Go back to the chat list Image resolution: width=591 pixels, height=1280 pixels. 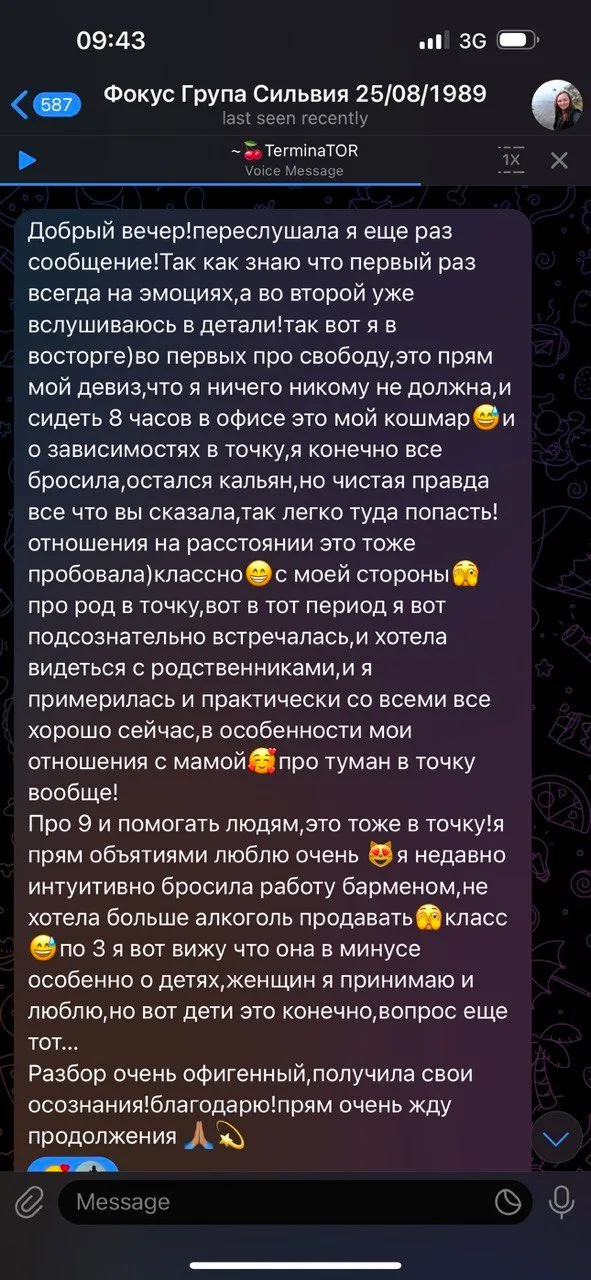tap(46, 104)
